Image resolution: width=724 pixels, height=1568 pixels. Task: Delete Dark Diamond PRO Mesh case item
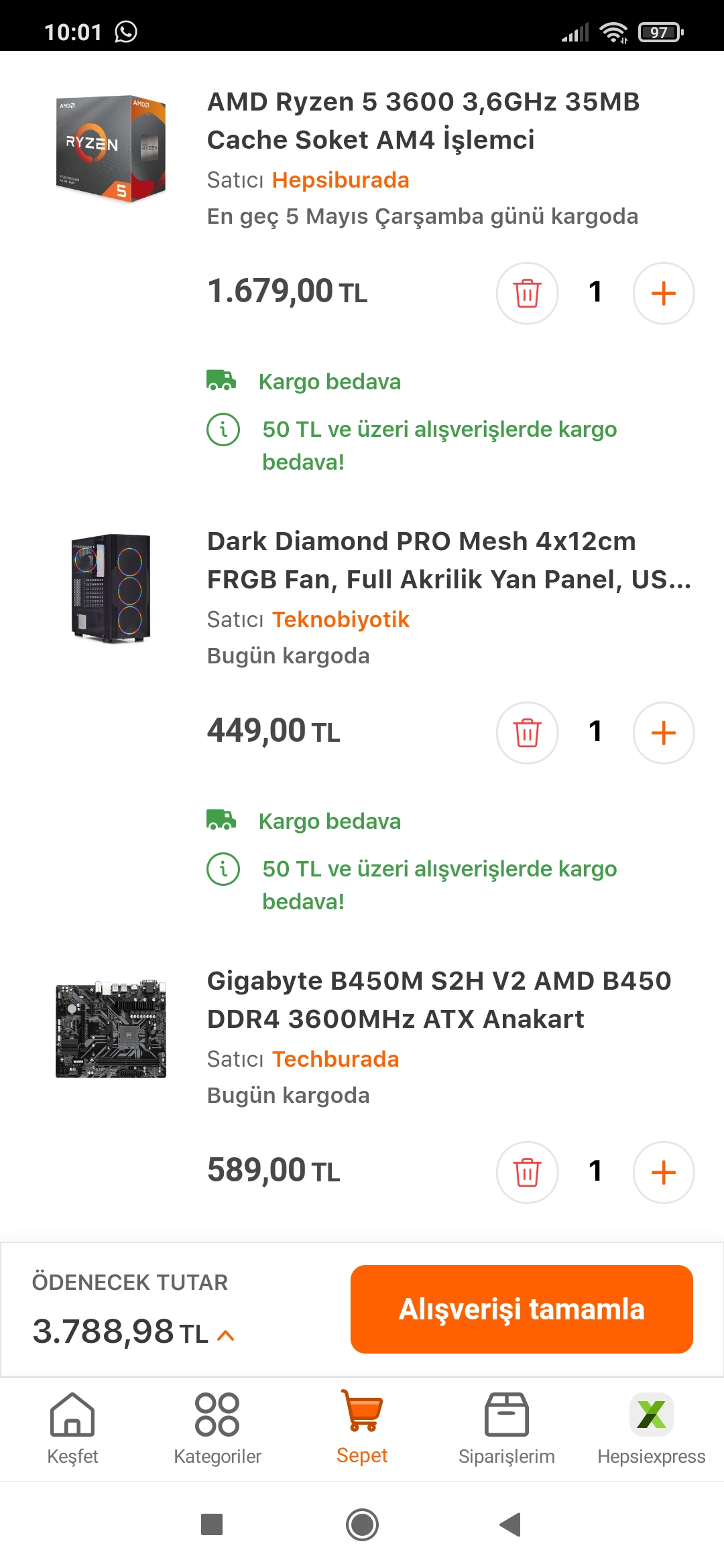[x=527, y=733]
